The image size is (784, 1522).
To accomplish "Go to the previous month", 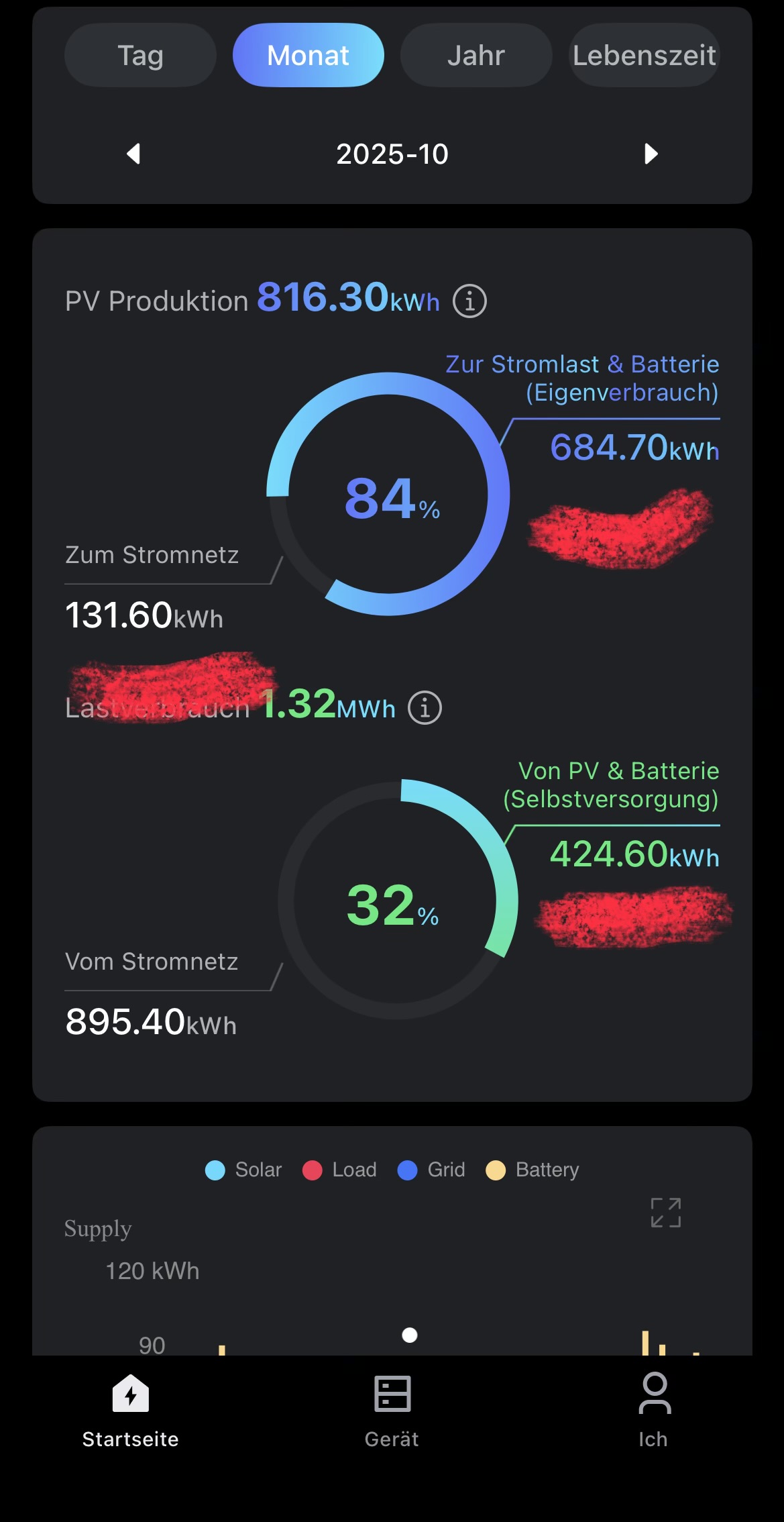I will pos(133,154).
